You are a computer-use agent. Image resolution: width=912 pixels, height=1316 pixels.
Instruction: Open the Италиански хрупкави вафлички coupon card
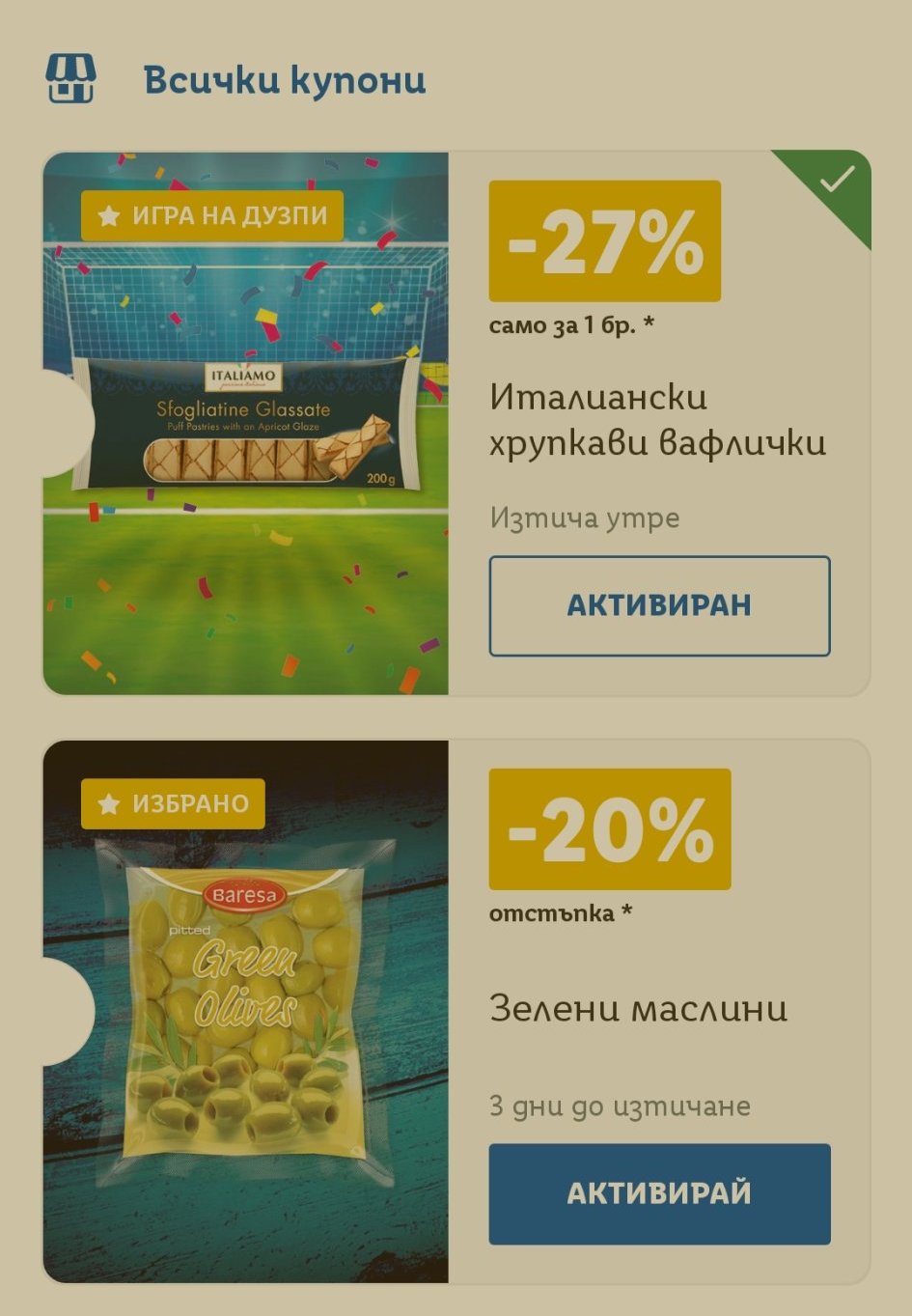[456, 423]
